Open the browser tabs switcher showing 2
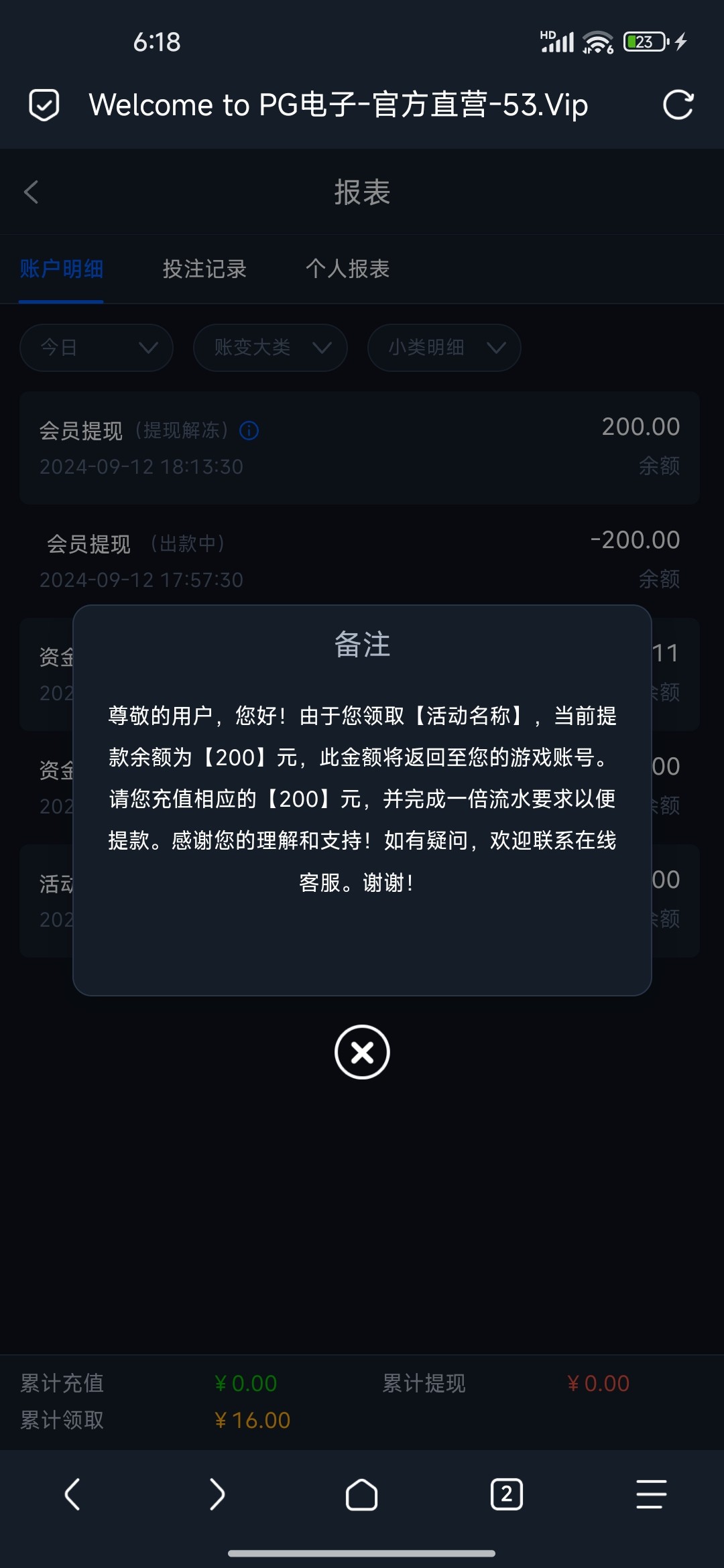Screen dimensions: 724x1568 pyautogui.click(x=507, y=1494)
